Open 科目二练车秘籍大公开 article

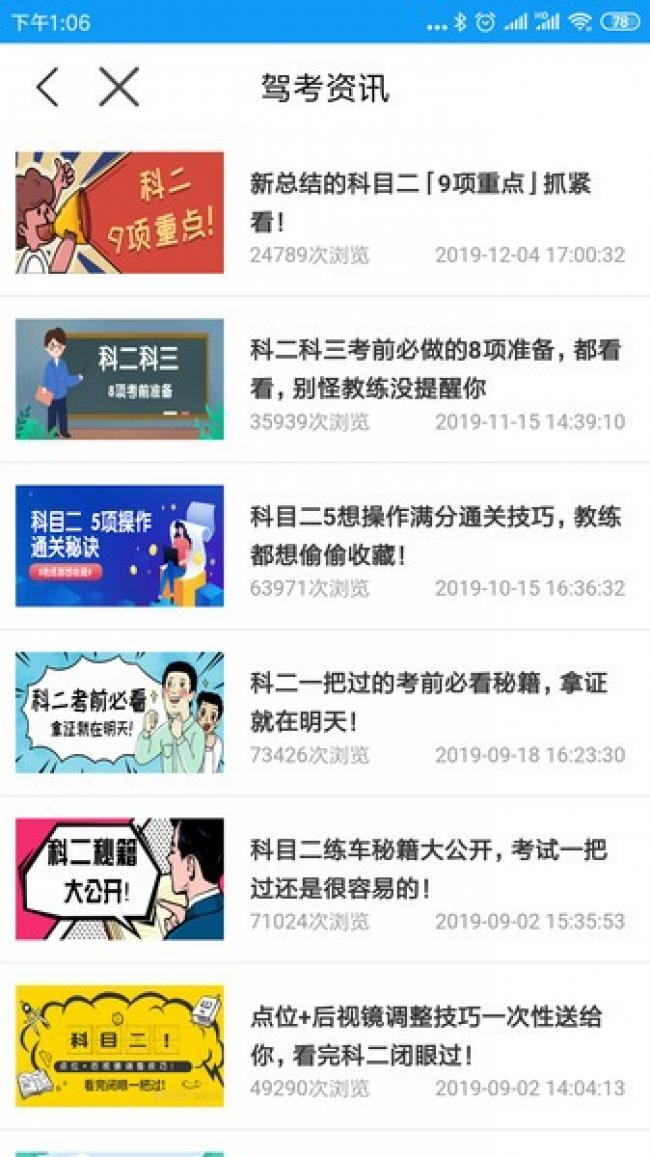428,868
